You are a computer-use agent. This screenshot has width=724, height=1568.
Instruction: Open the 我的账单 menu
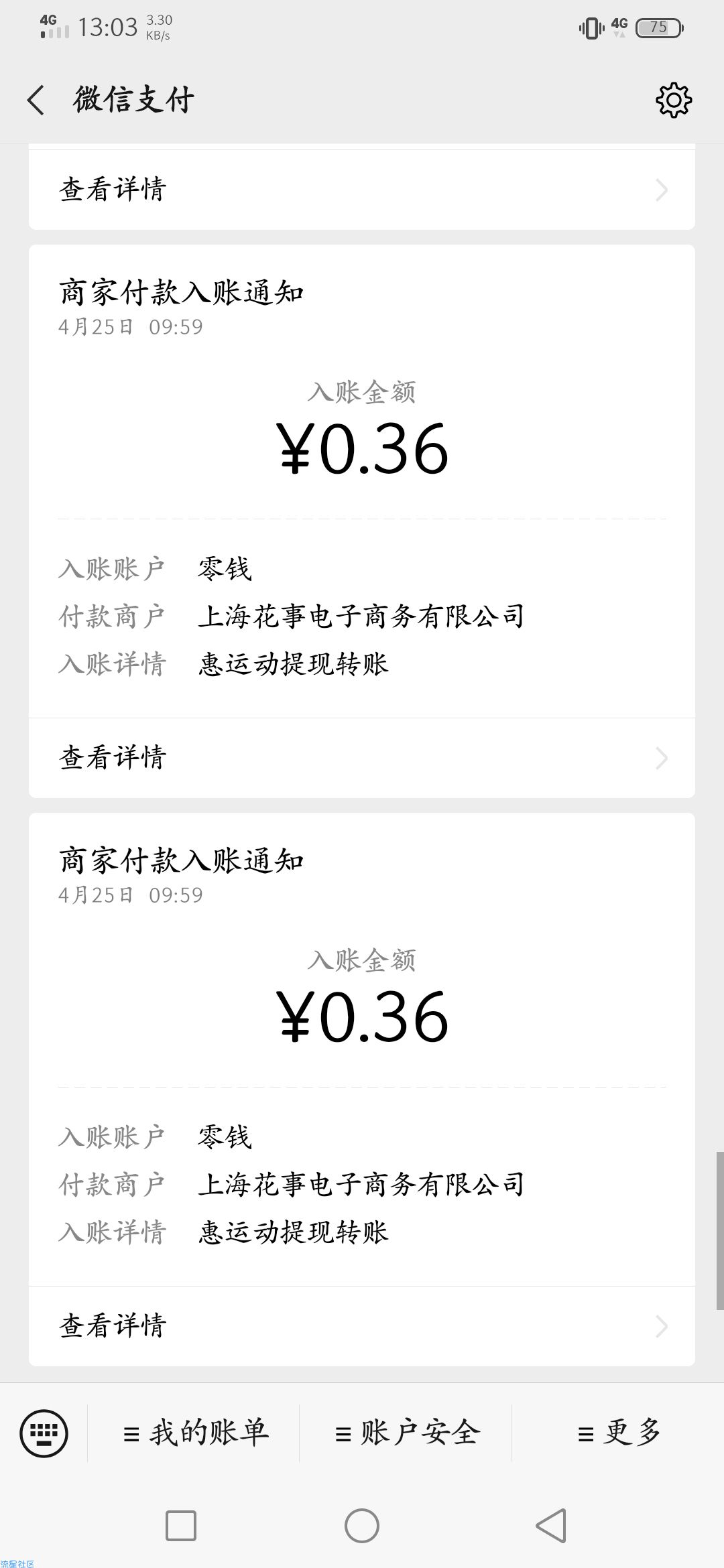tap(194, 1433)
